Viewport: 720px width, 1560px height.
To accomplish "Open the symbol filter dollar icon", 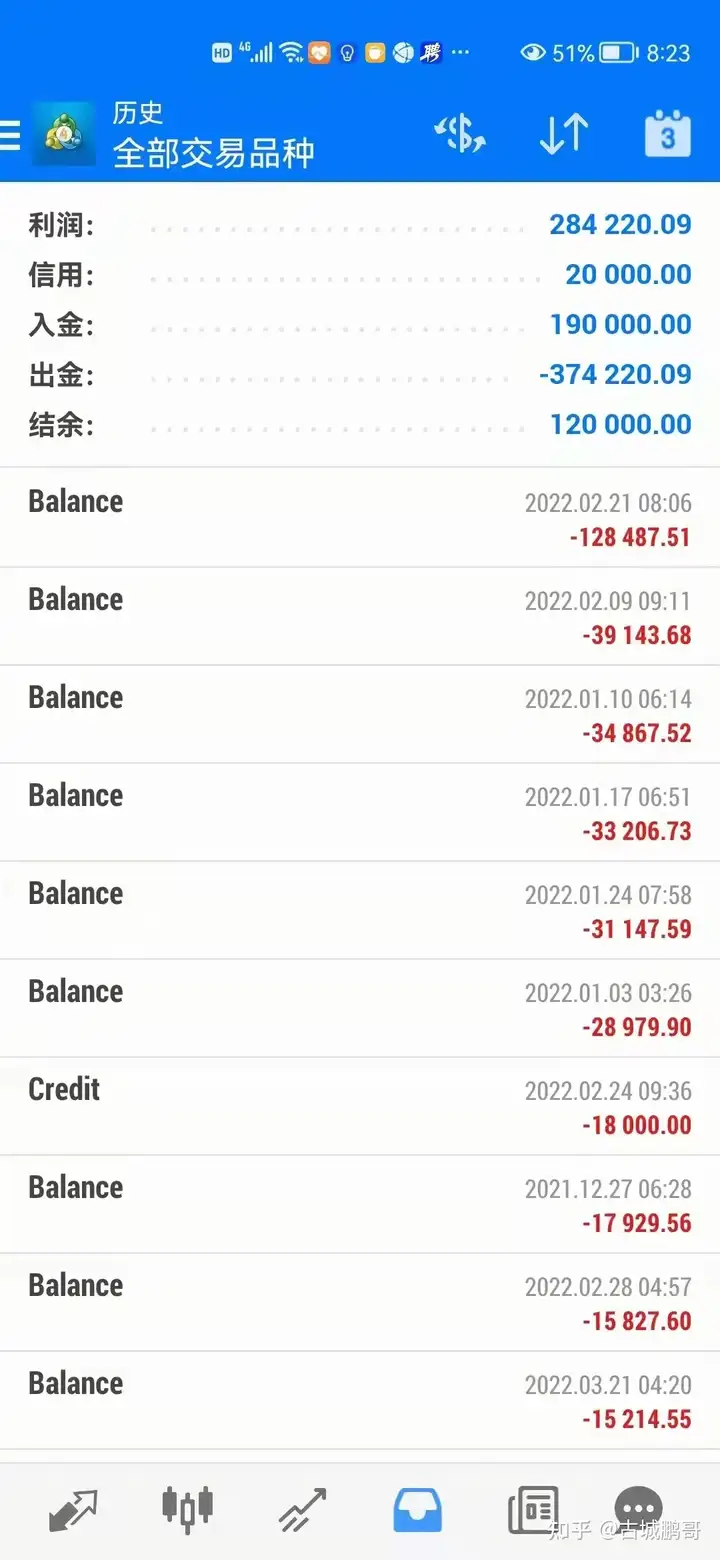I will click(x=460, y=134).
